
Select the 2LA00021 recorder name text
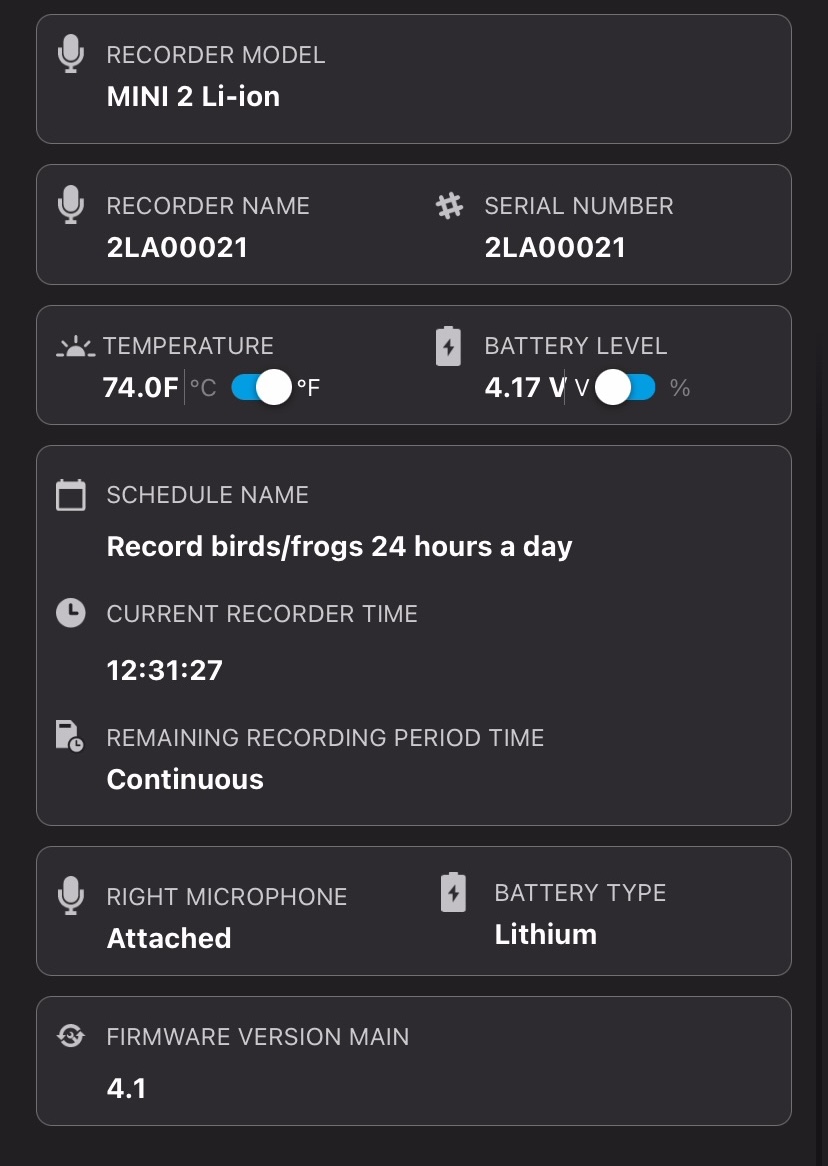coord(177,247)
